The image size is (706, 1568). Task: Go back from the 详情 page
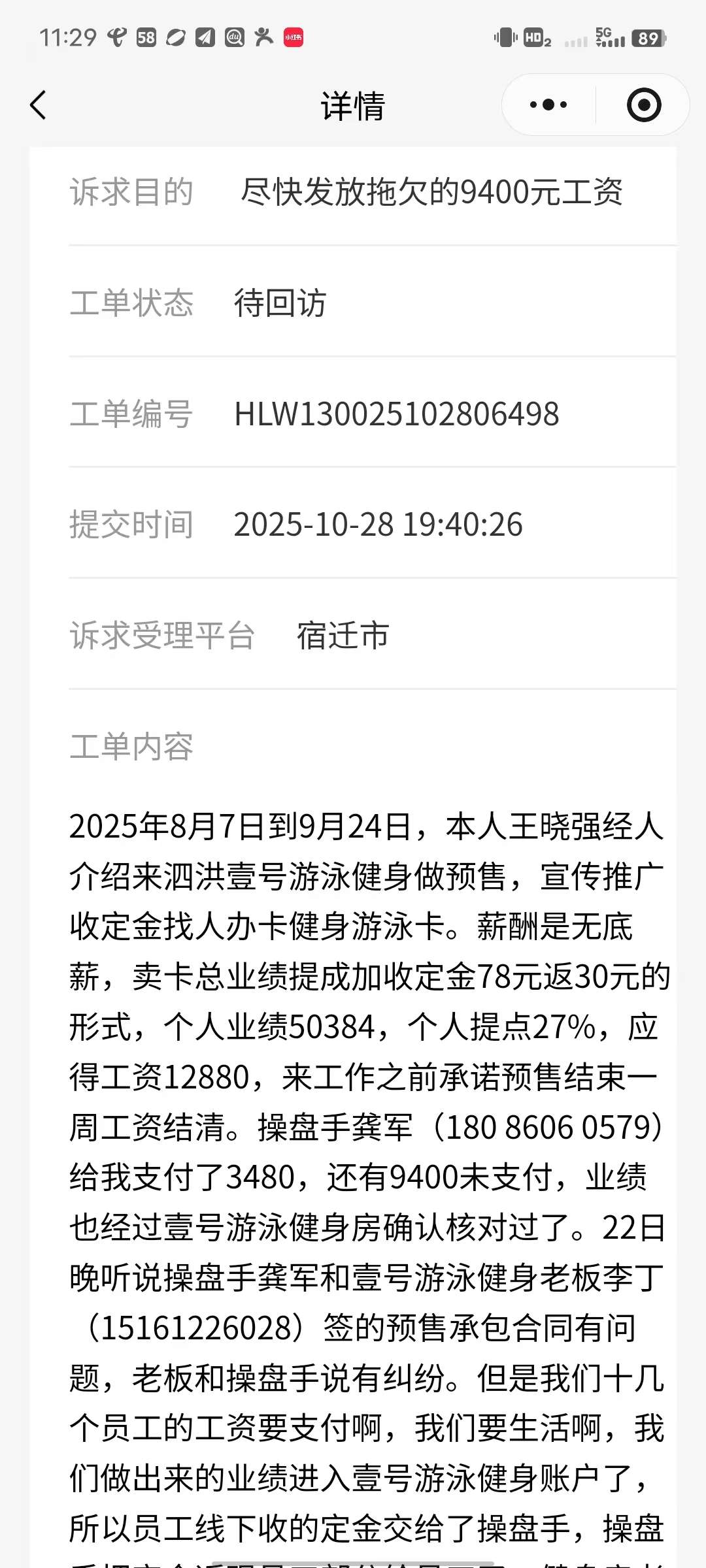click(x=39, y=105)
